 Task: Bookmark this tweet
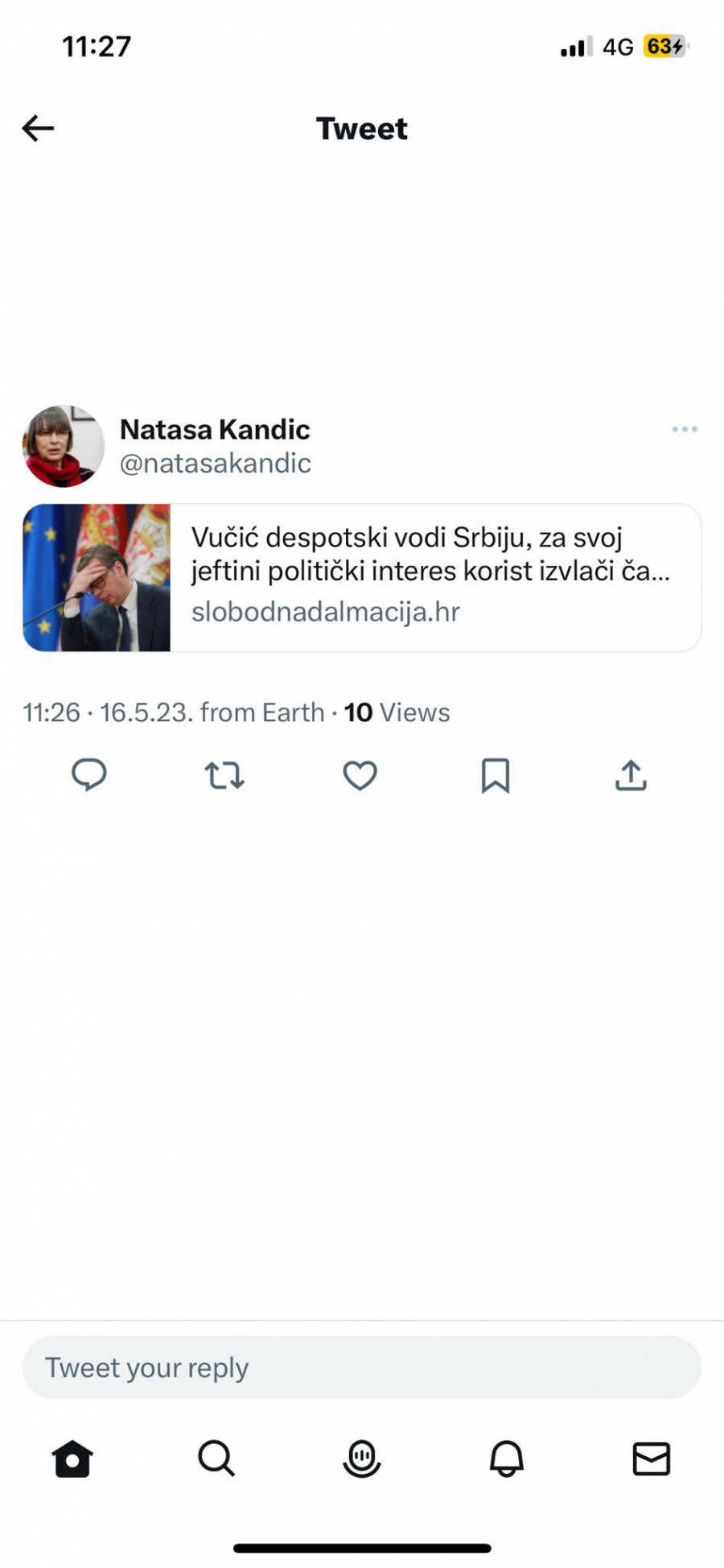496,775
